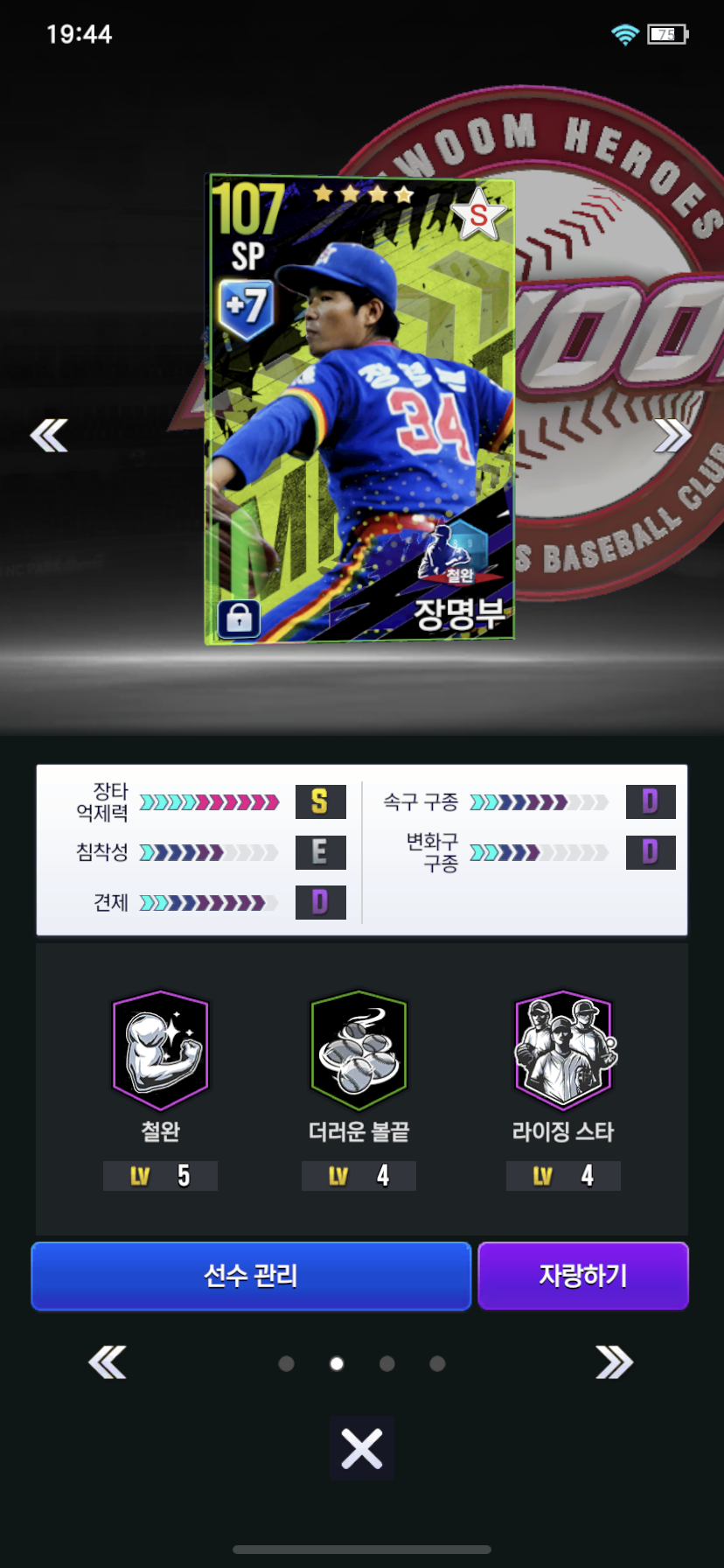Image resolution: width=724 pixels, height=1568 pixels.
Task: View the 더러운 볼끝 skill details
Action: point(359,1050)
